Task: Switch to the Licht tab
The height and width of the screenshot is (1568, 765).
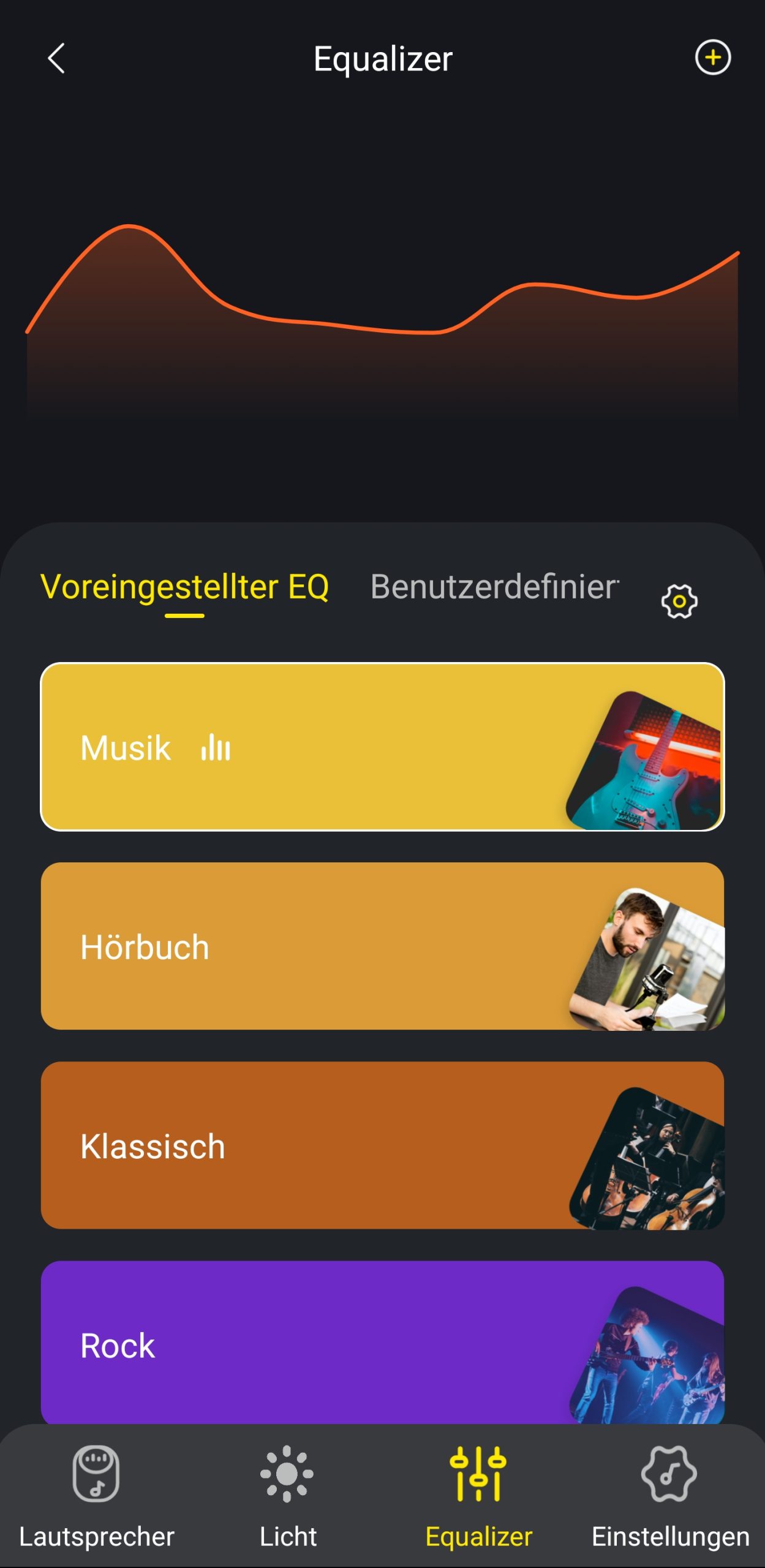Action: [x=287, y=1494]
